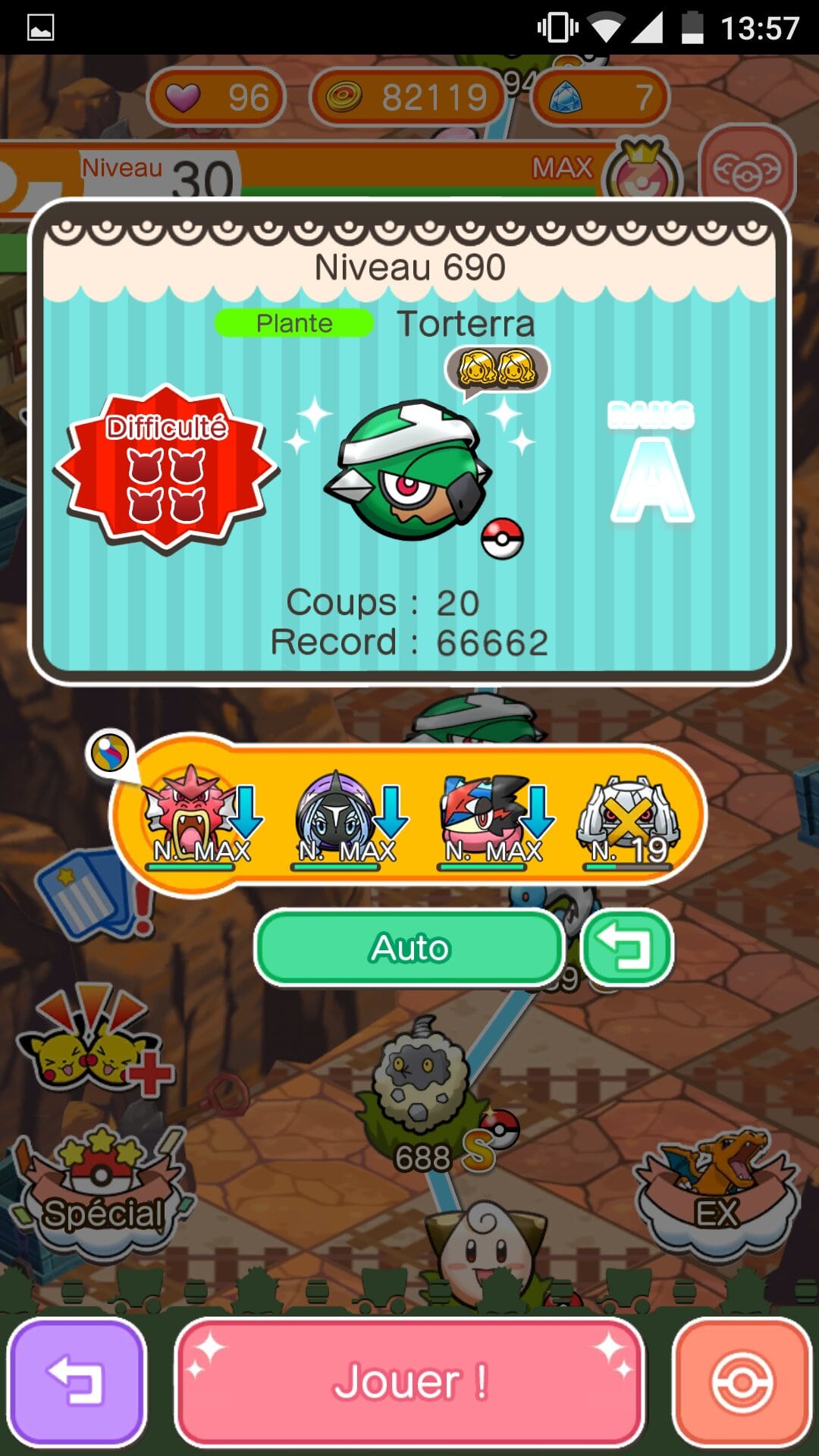Image resolution: width=819 pixels, height=1456 pixels.
Task: Open the Spécial stages menu
Action: pyautogui.click(x=102, y=1191)
